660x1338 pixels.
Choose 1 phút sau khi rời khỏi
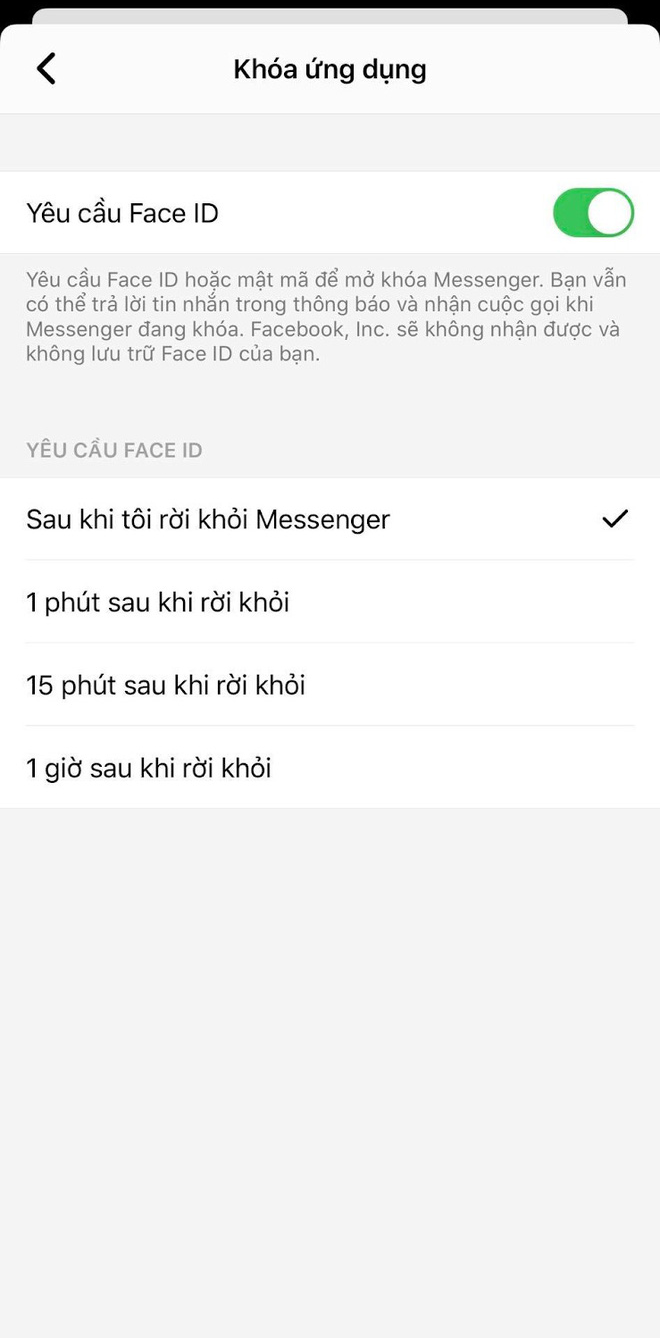coord(330,602)
